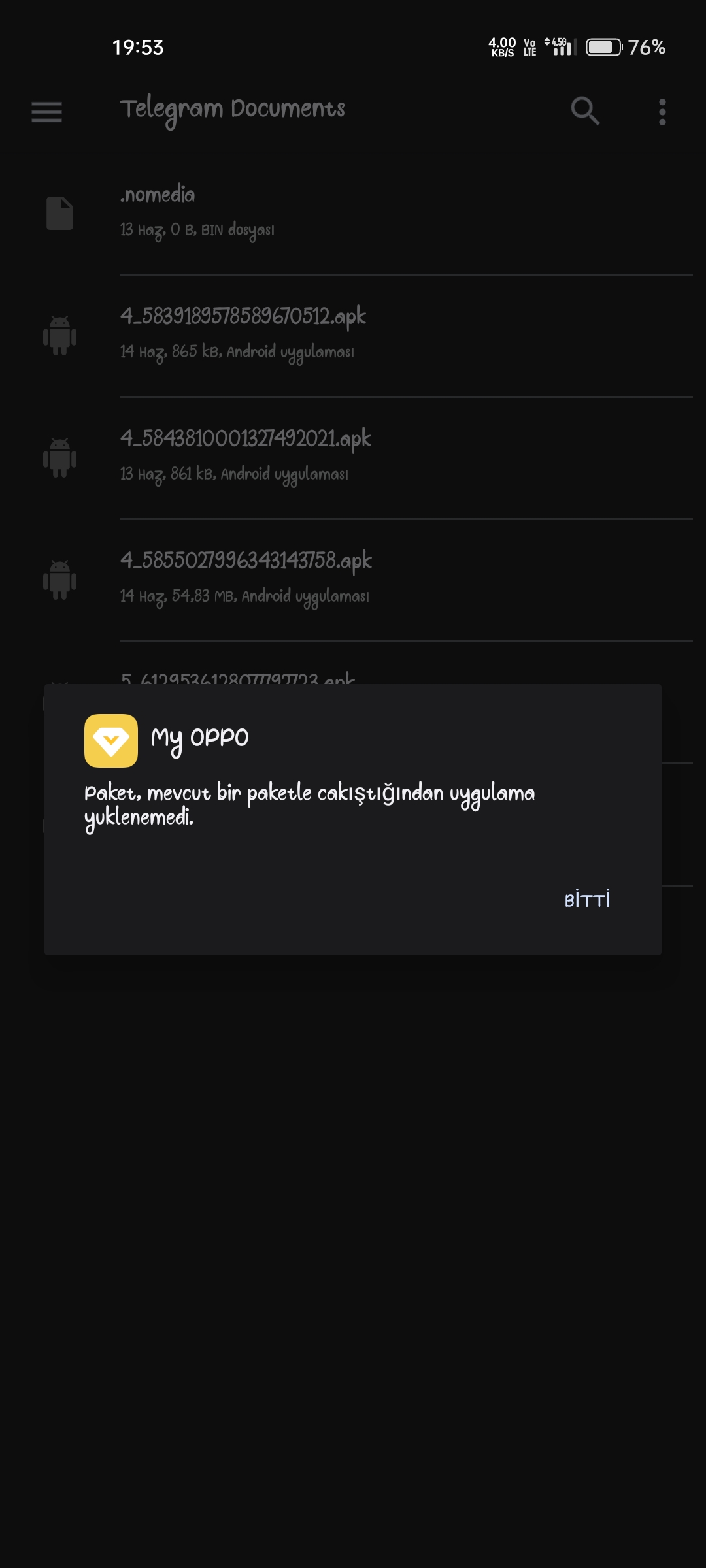Open 4_5839189578589670512.apk file
This screenshot has width=706, height=1568.
pos(353,335)
